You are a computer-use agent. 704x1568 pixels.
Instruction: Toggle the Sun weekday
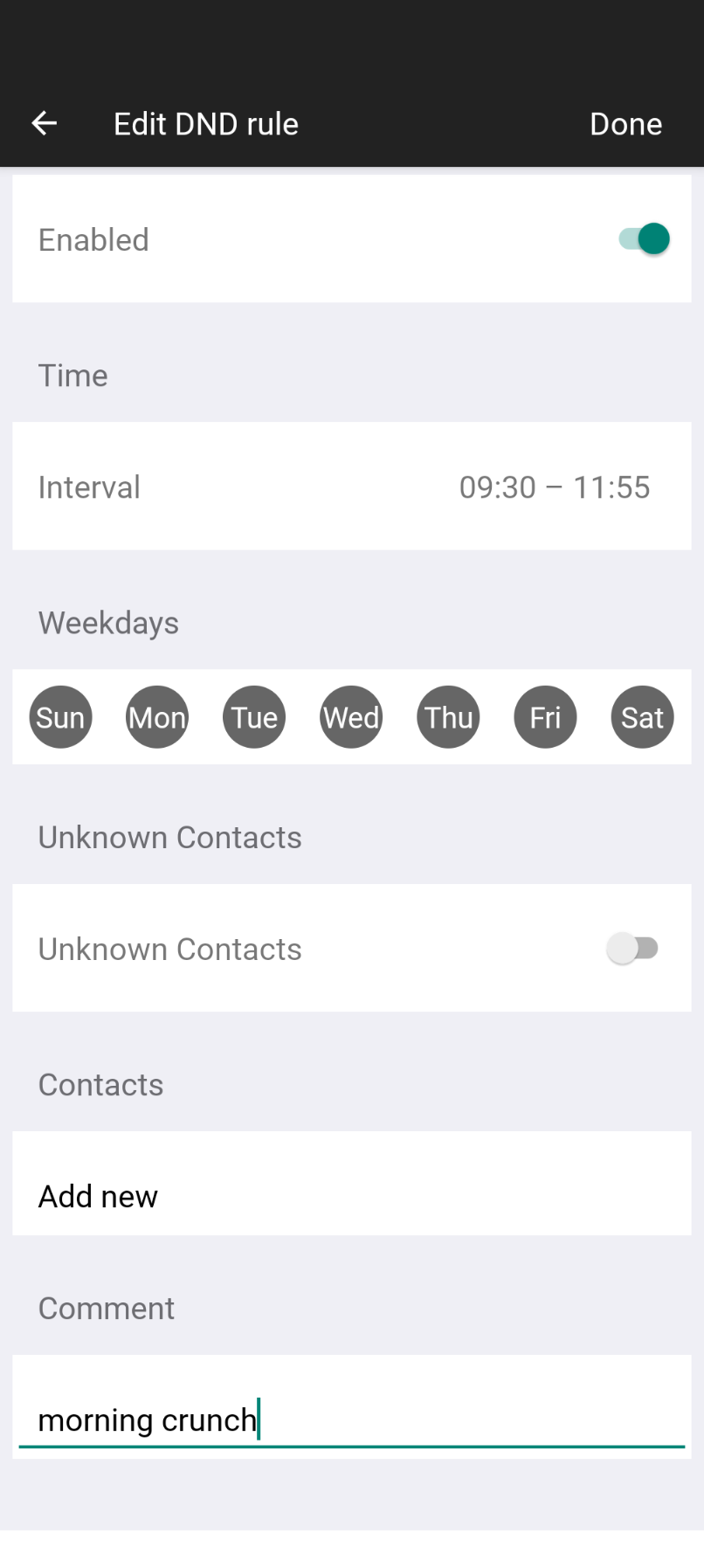pyautogui.click(x=60, y=717)
